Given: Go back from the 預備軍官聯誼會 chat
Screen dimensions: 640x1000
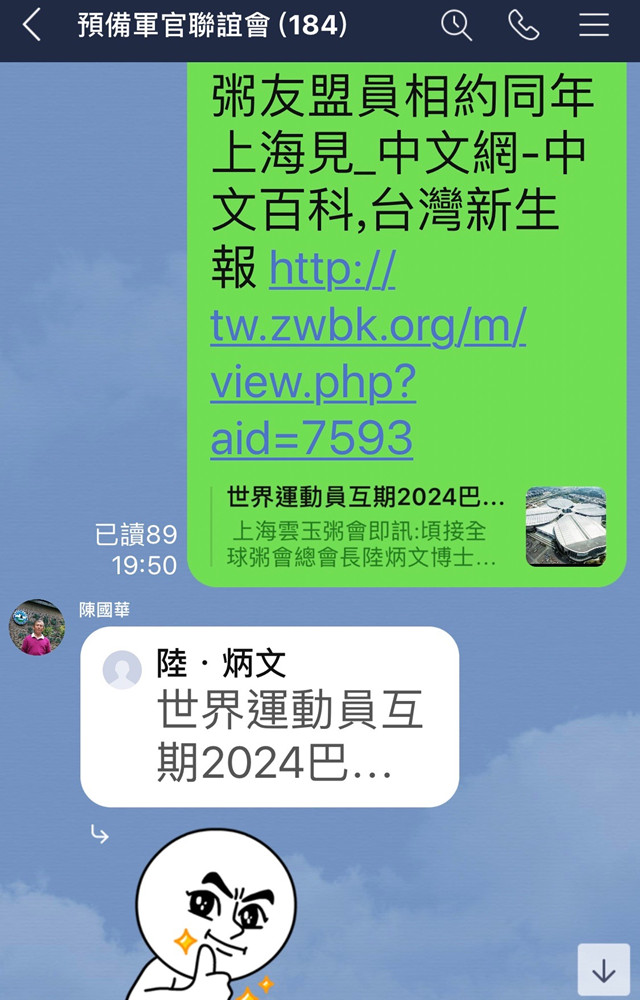Looking at the screenshot, I should click(32, 26).
